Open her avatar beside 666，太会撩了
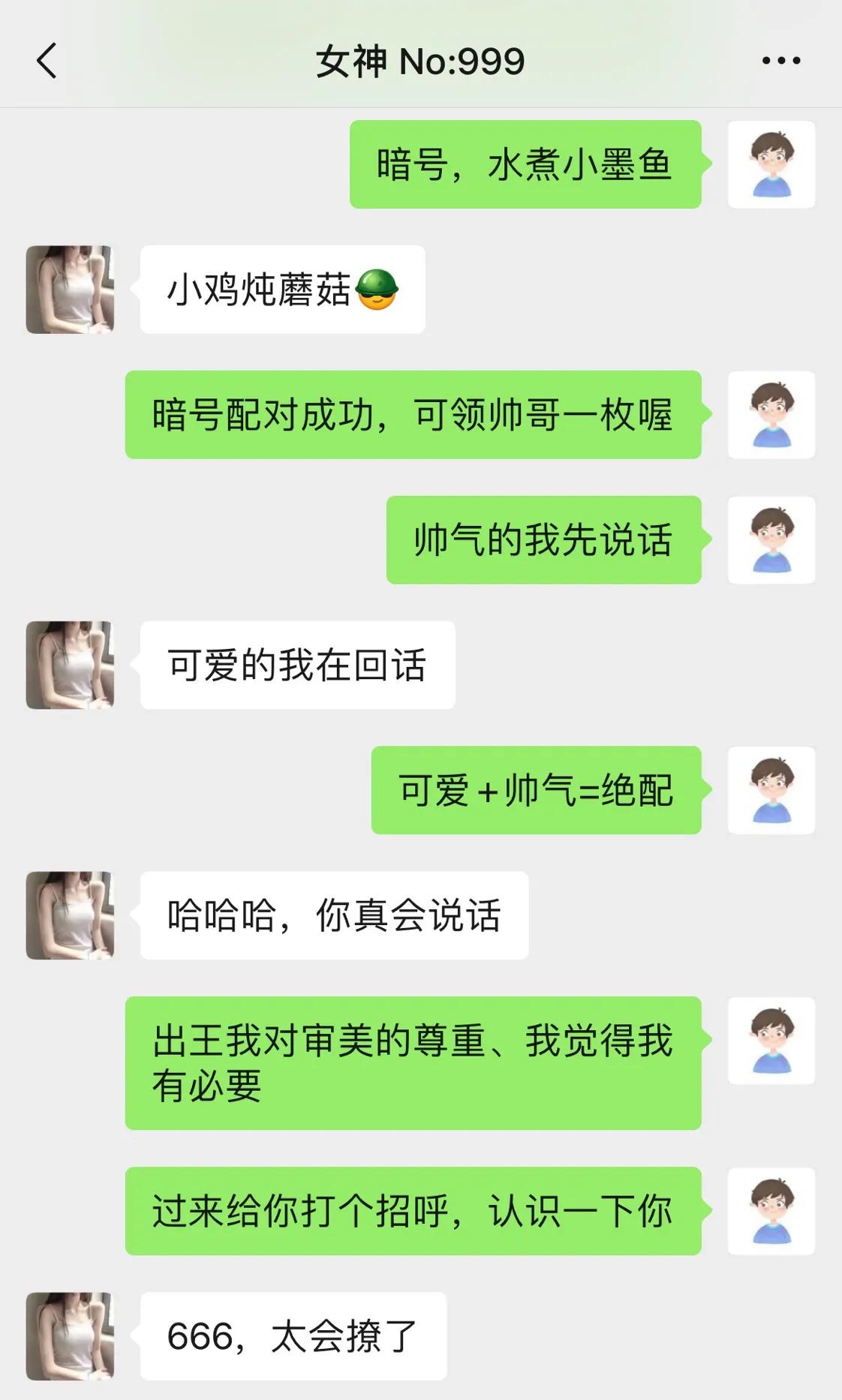This screenshot has width=842, height=1400. [x=70, y=1336]
